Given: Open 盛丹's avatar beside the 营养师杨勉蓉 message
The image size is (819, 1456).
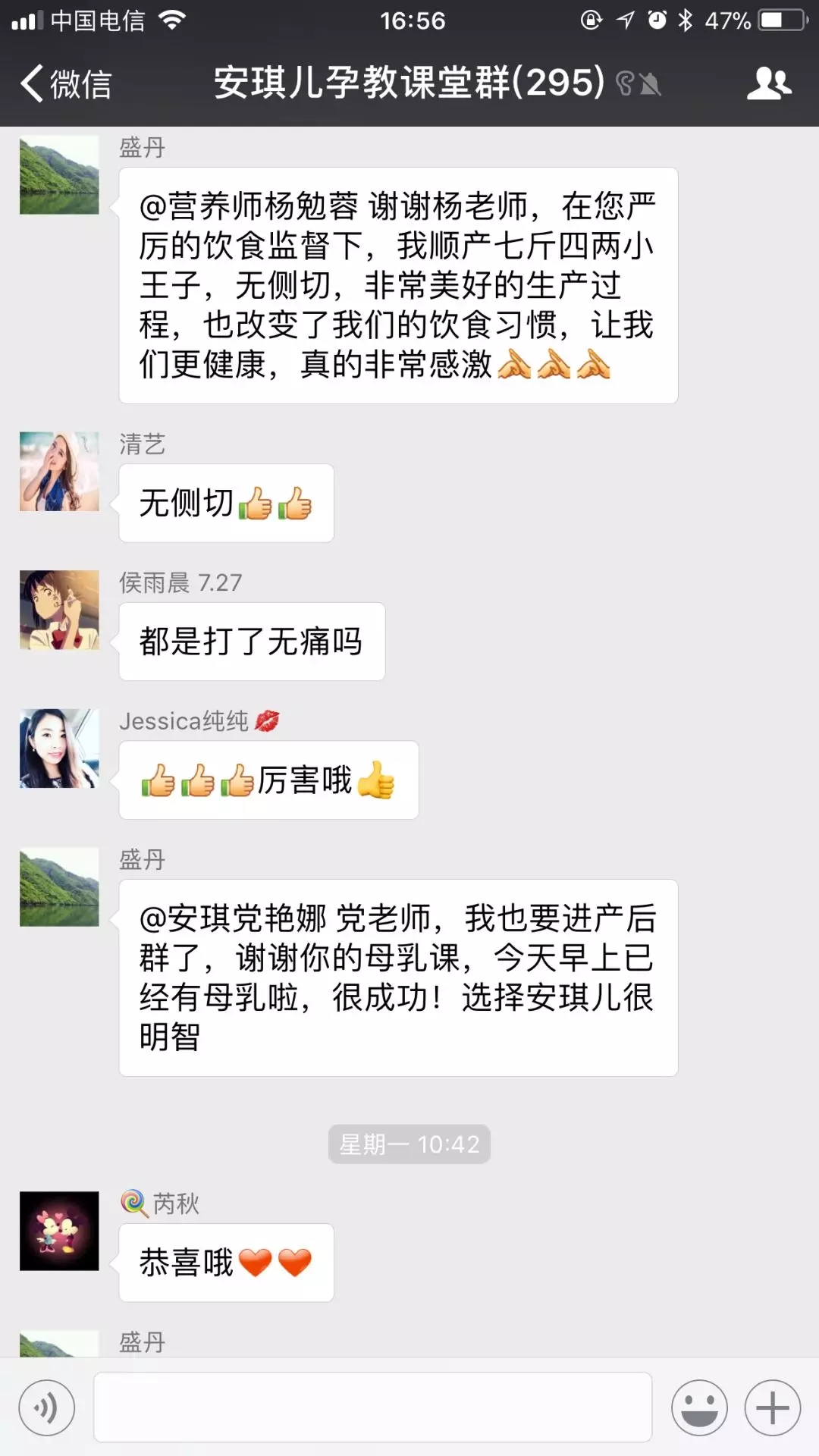Looking at the screenshot, I should click(59, 175).
